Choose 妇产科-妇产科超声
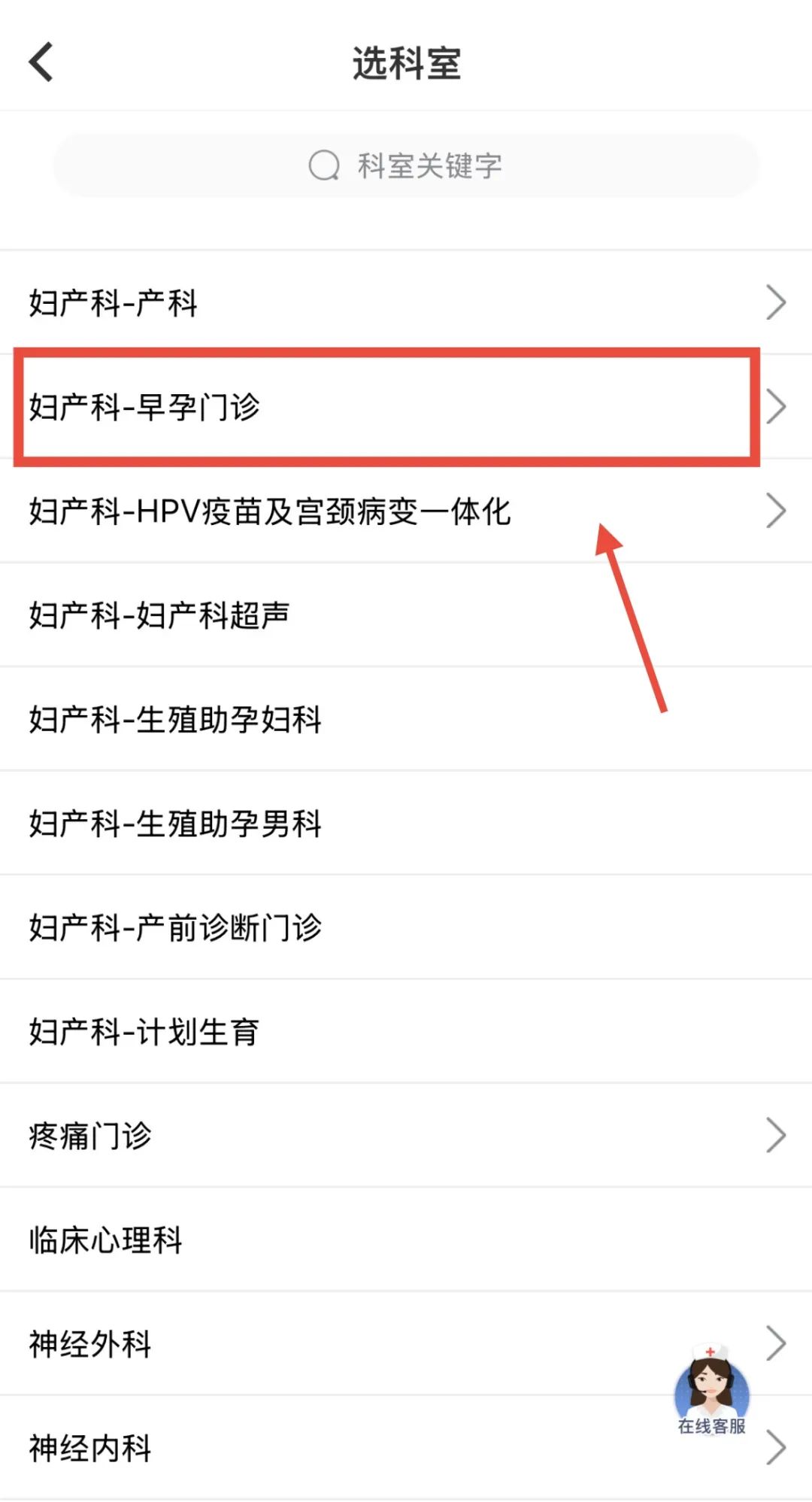Screen dimensions: 812x1502 tap(406, 614)
